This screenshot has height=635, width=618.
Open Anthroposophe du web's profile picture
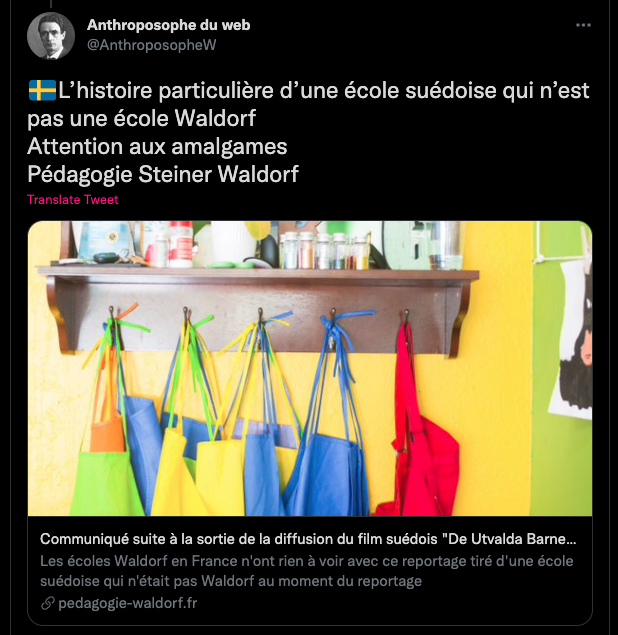pyautogui.click(x=51, y=35)
